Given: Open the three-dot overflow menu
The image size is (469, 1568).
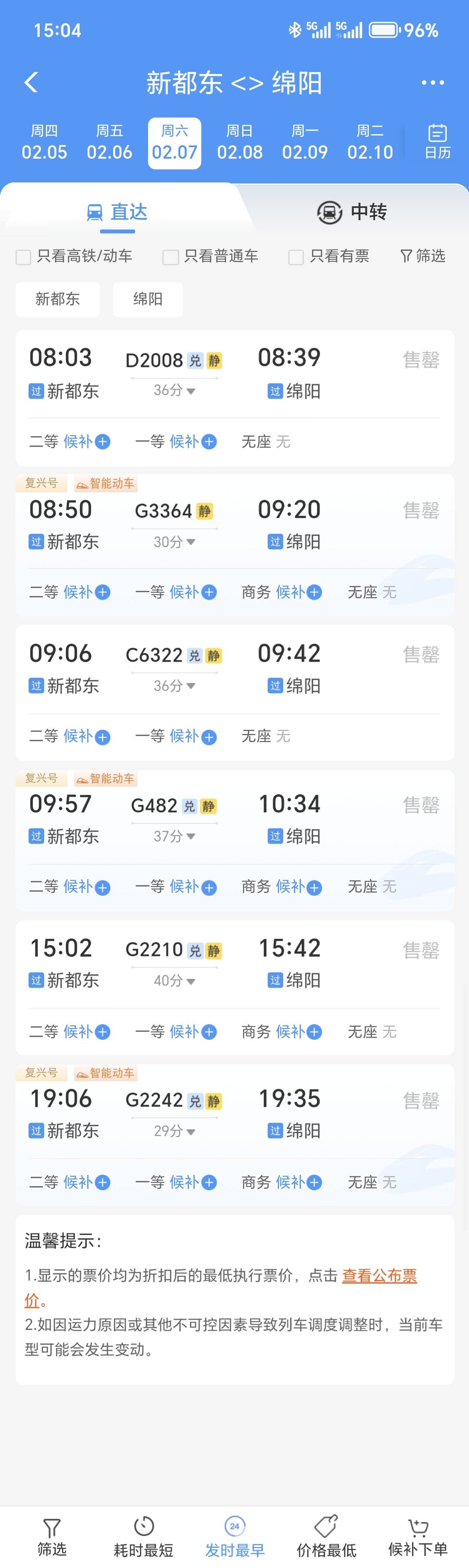Looking at the screenshot, I should 433,83.
